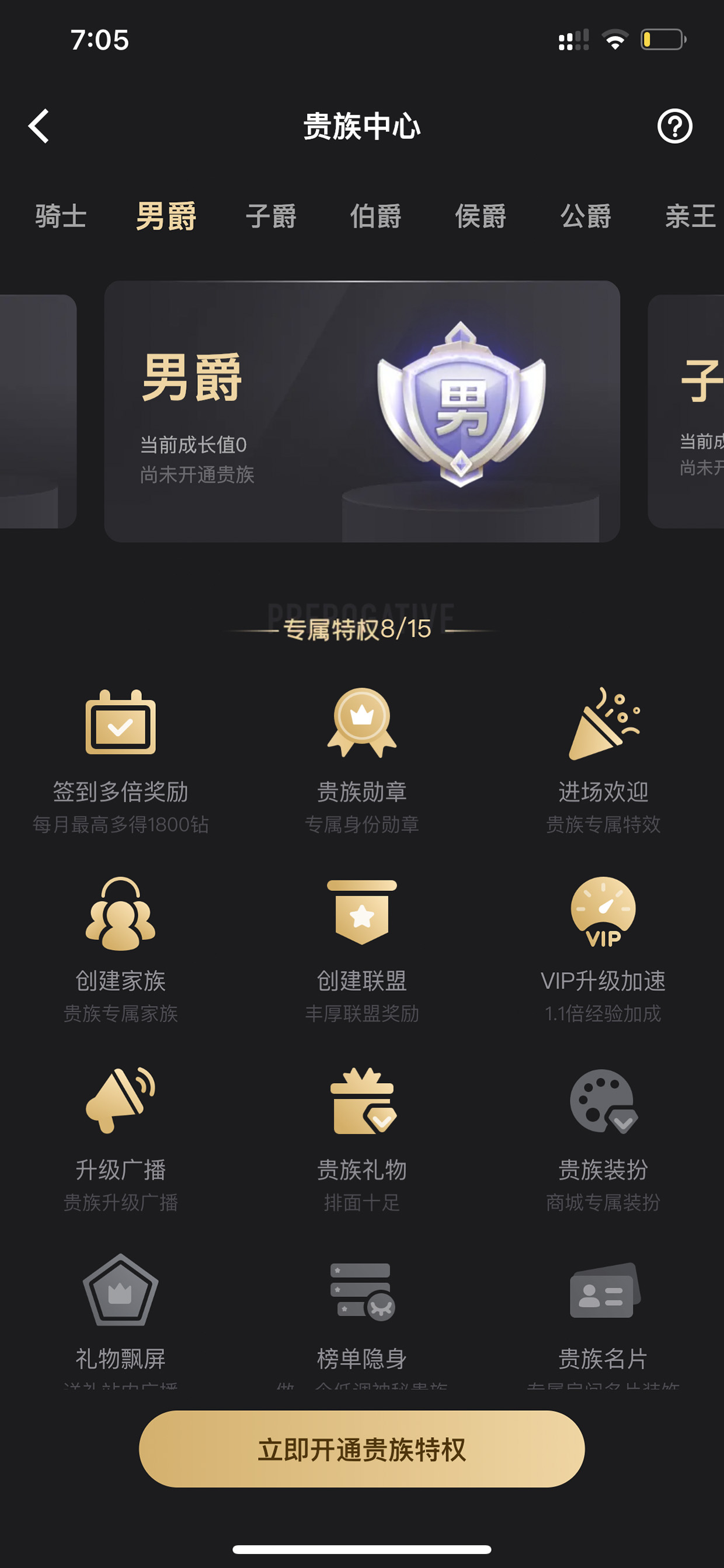Select the 公爵 tab
724x1568 pixels.
tap(586, 216)
